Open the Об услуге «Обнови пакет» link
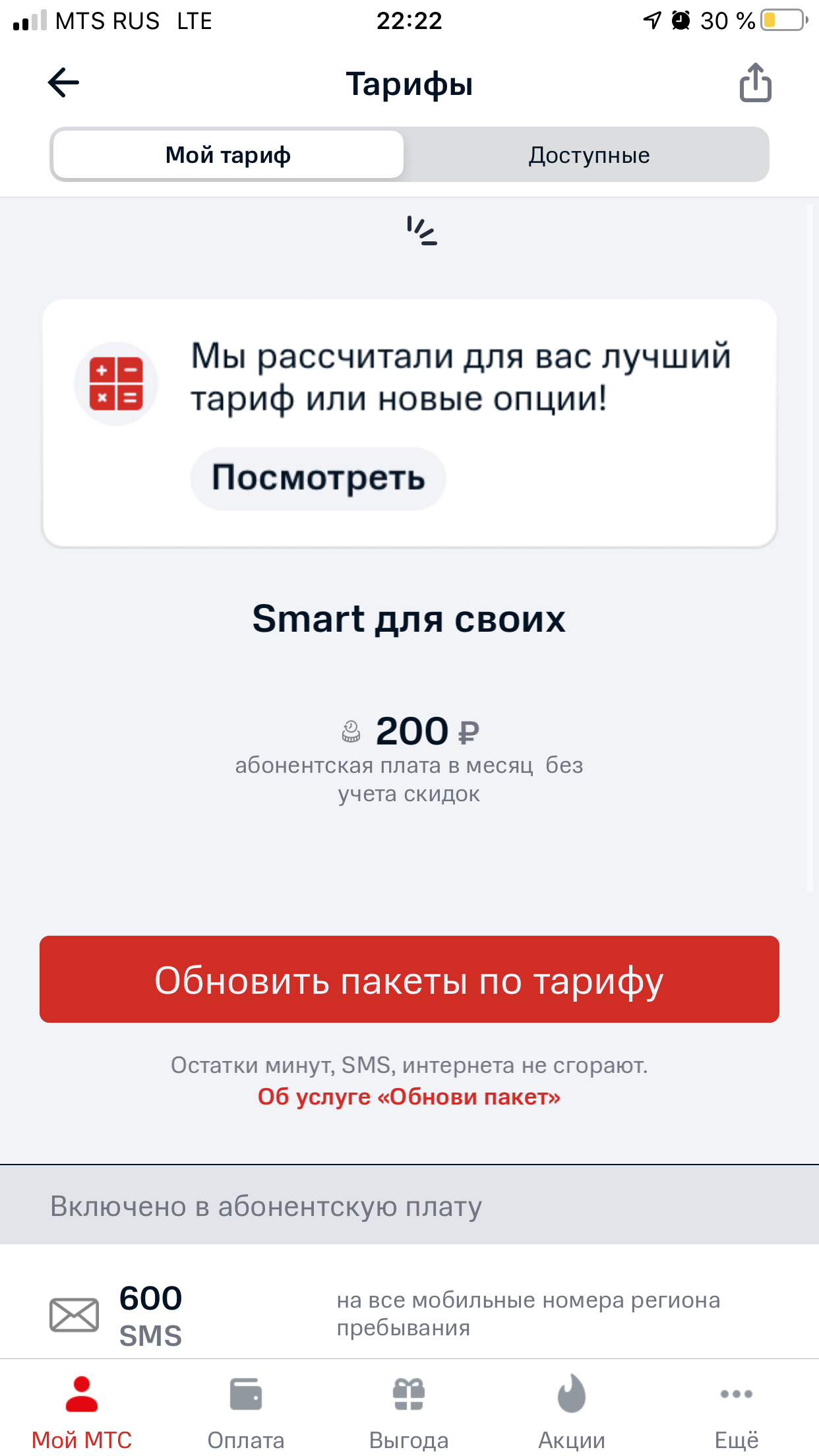Viewport: 819px width, 1456px height. click(409, 1097)
